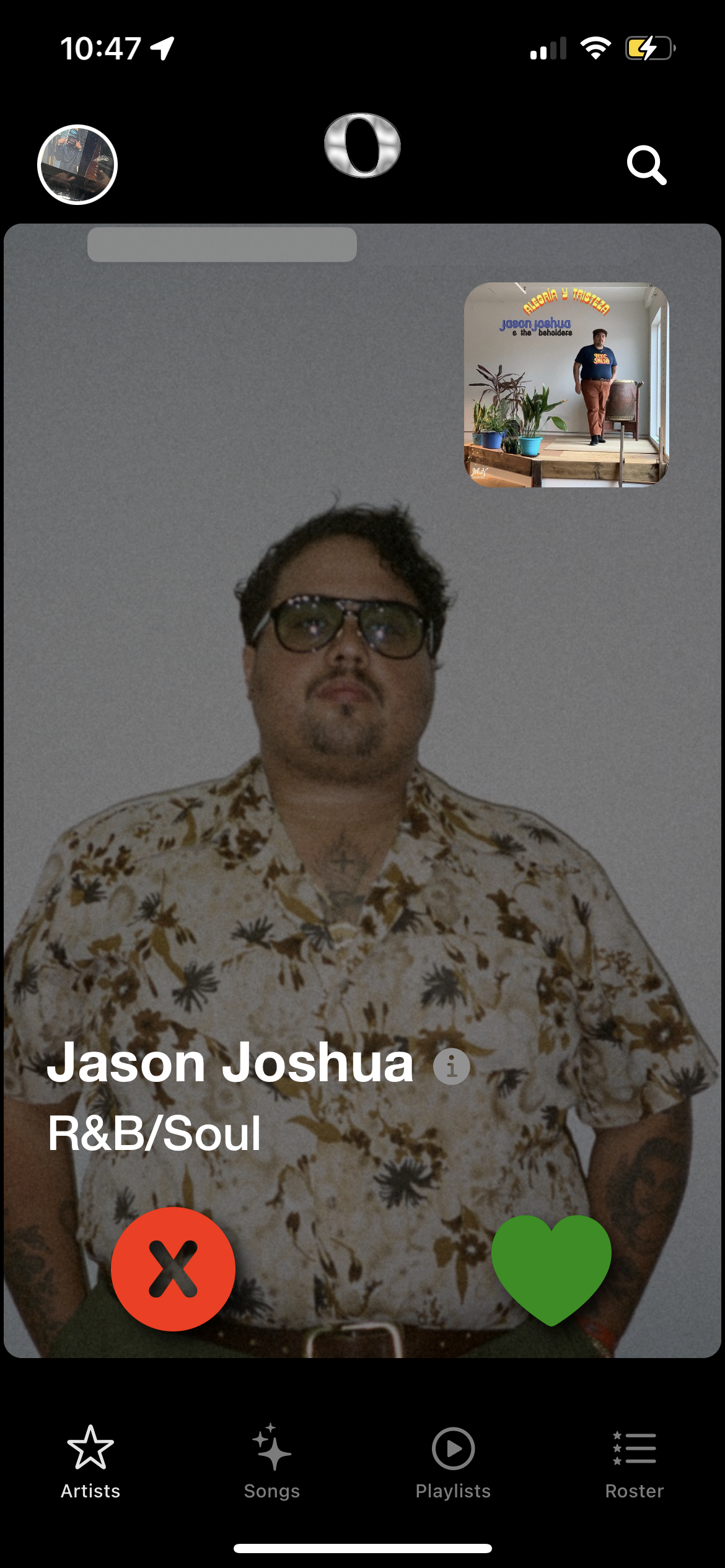The image size is (725, 1568).
Task: Open the Alegría y Tristeza album cover
Action: (x=566, y=385)
